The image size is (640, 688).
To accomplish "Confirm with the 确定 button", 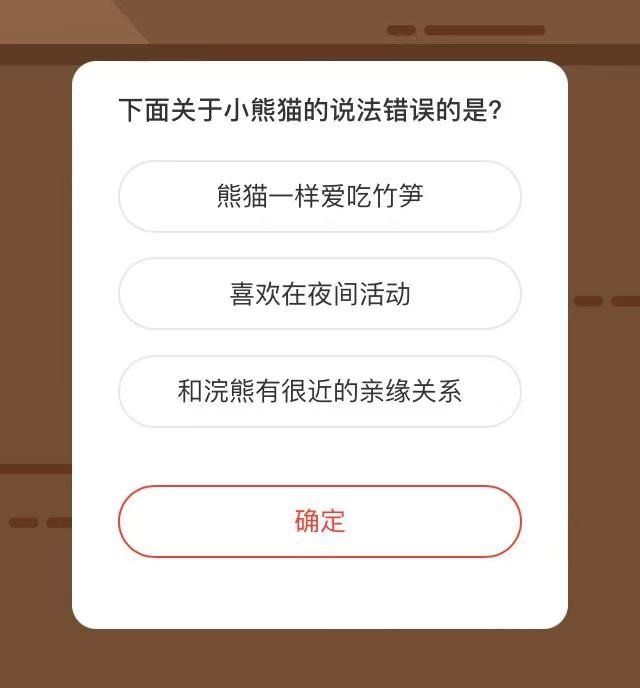I will click(320, 521).
